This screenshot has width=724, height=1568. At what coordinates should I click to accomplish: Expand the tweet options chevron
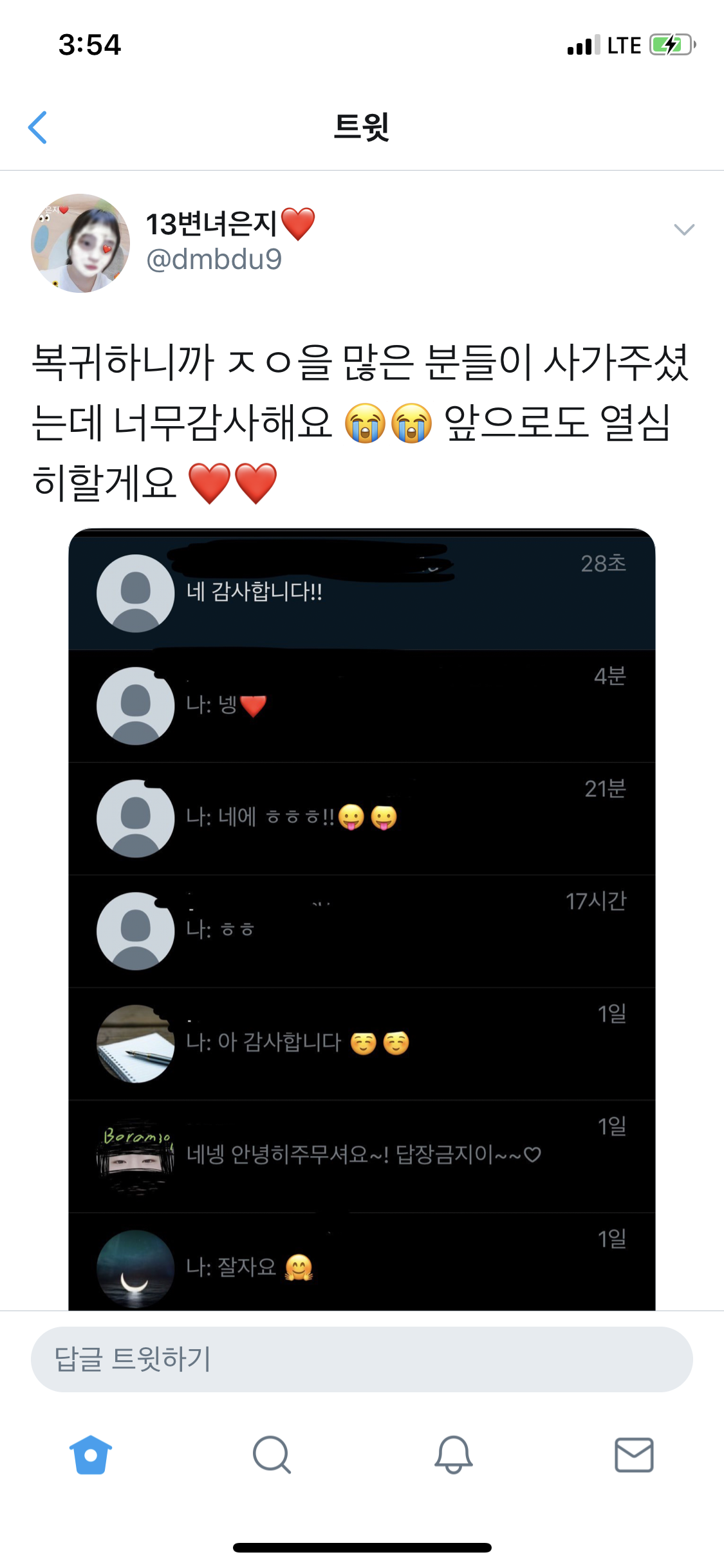(x=683, y=229)
